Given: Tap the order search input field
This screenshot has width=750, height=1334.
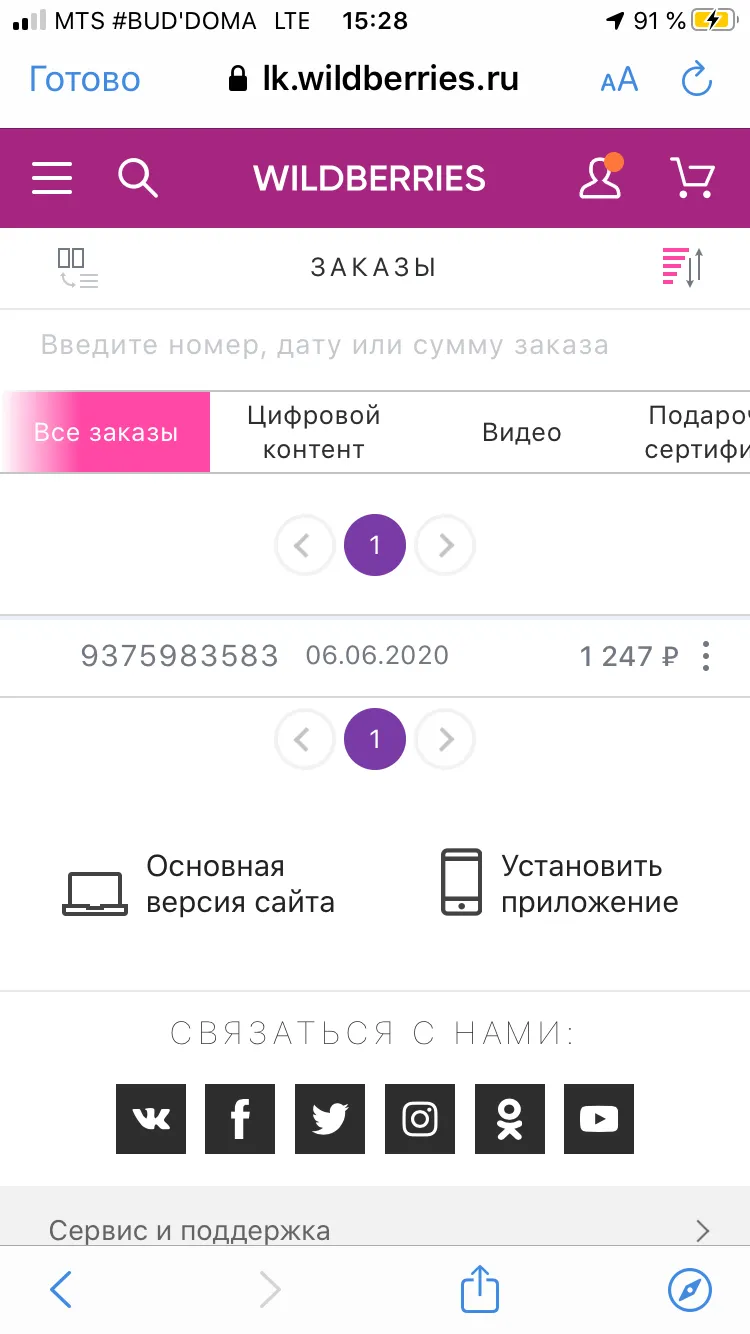Looking at the screenshot, I should pos(375,346).
